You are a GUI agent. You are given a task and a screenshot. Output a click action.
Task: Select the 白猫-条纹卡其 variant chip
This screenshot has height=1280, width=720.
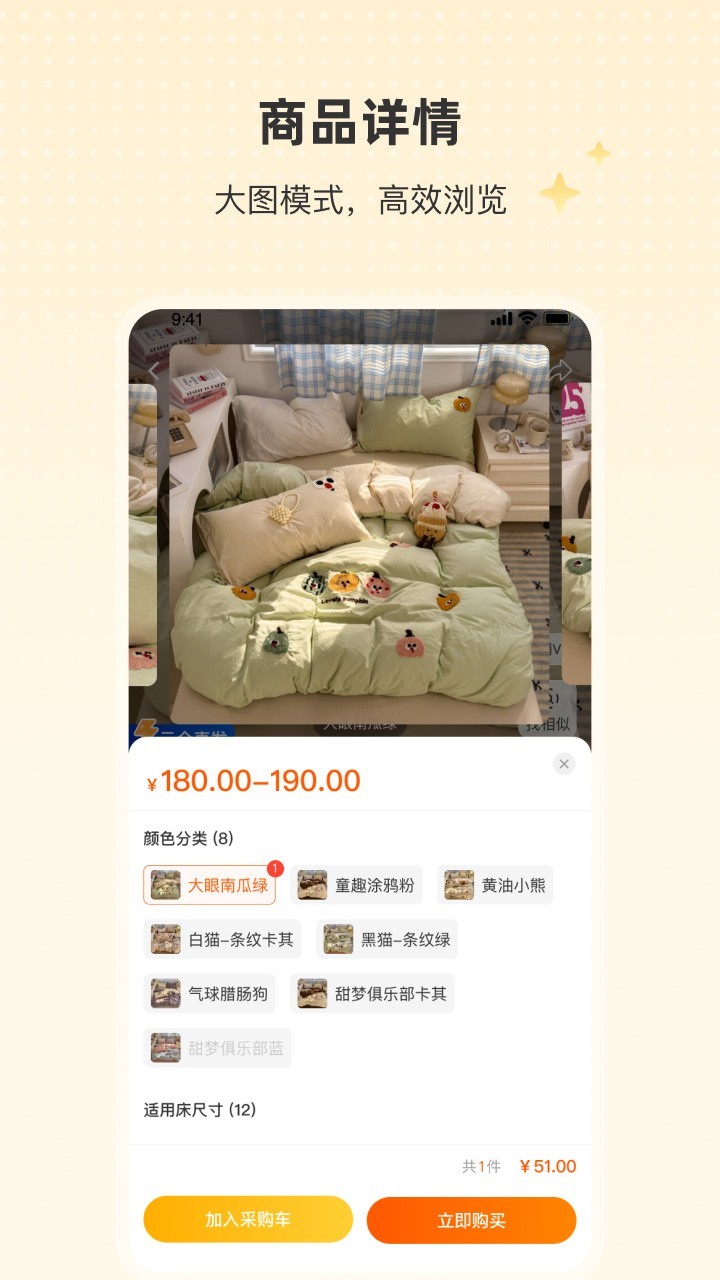(x=210, y=940)
